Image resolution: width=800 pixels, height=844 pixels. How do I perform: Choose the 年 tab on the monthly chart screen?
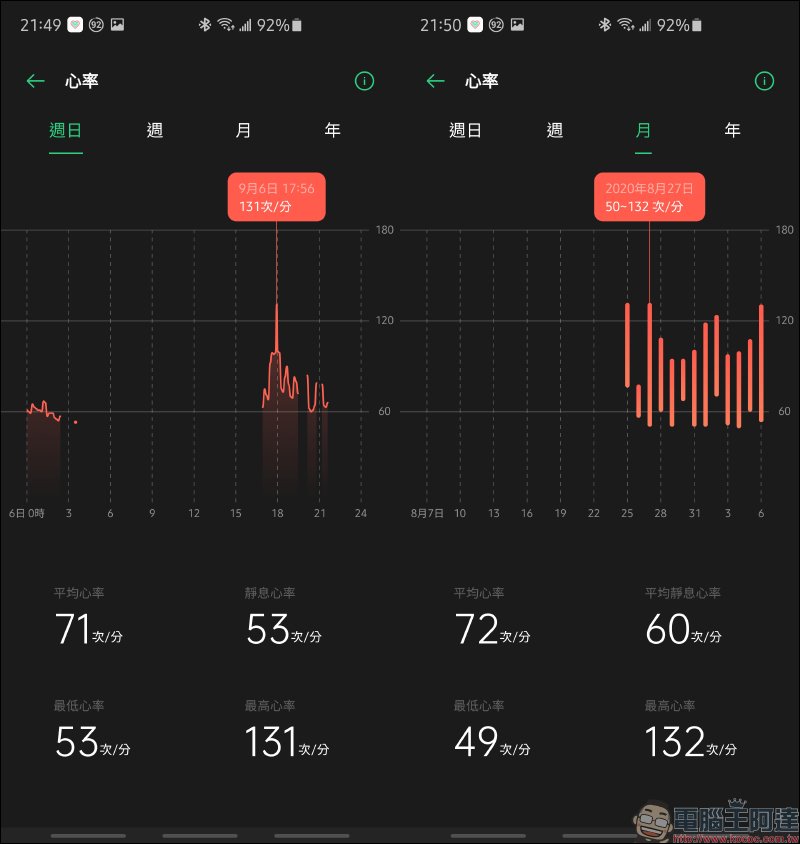point(732,130)
